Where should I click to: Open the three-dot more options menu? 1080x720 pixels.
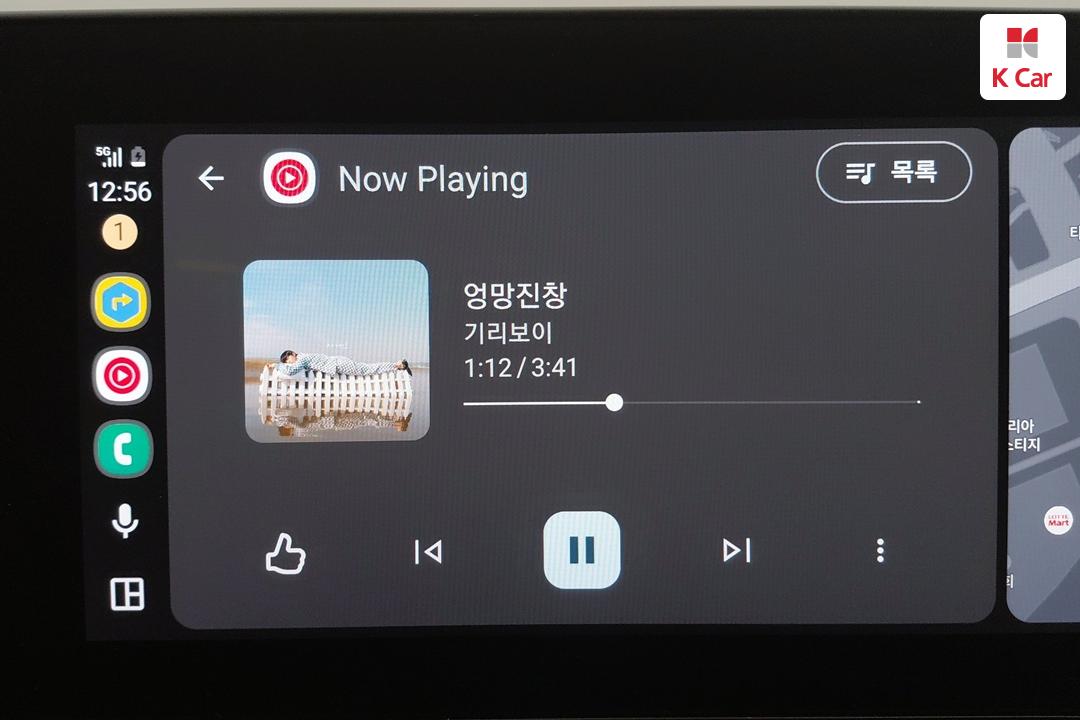pyautogui.click(x=880, y=550)
